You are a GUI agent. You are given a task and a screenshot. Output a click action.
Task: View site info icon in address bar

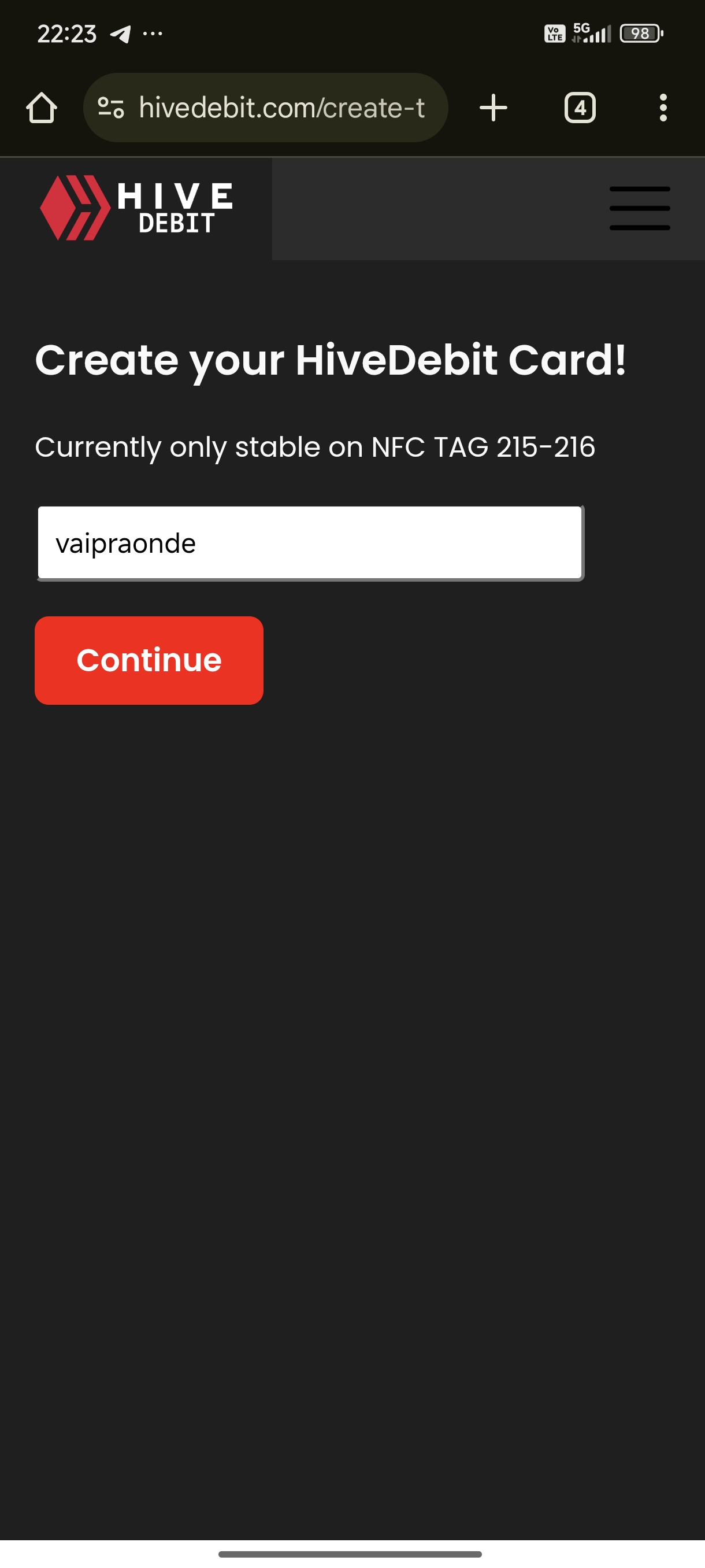pos(112,108)
